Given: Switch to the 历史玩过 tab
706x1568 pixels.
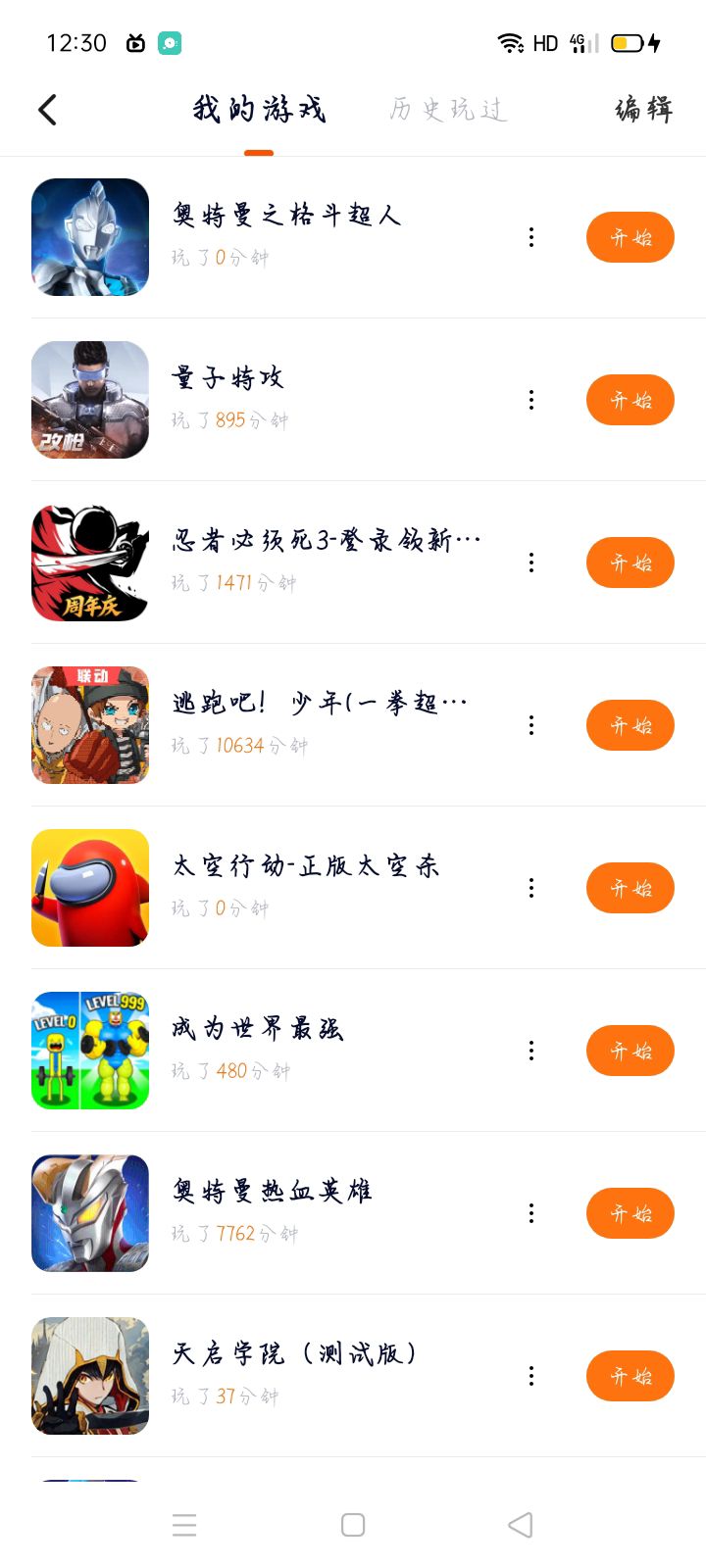Looking at the screenshot, I should 448,110.
